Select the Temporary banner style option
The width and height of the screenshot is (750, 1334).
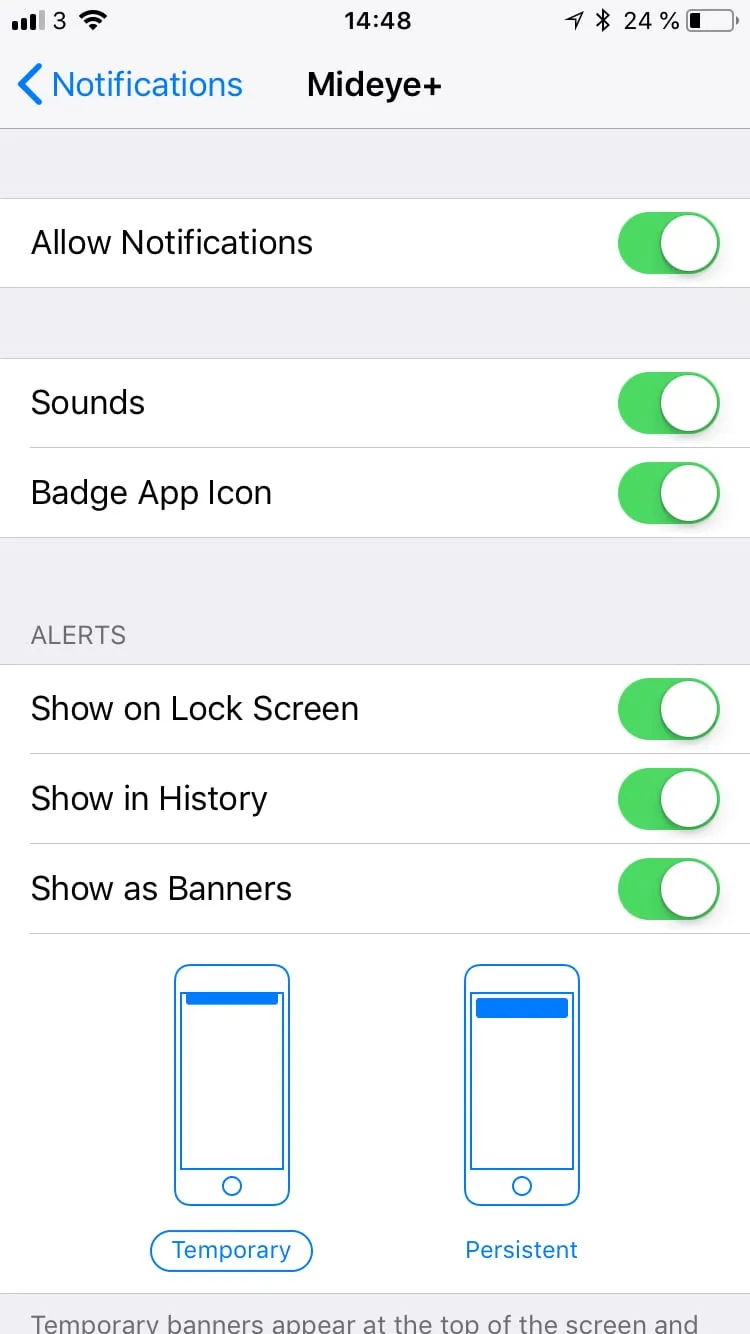[x=231, y=1250]
